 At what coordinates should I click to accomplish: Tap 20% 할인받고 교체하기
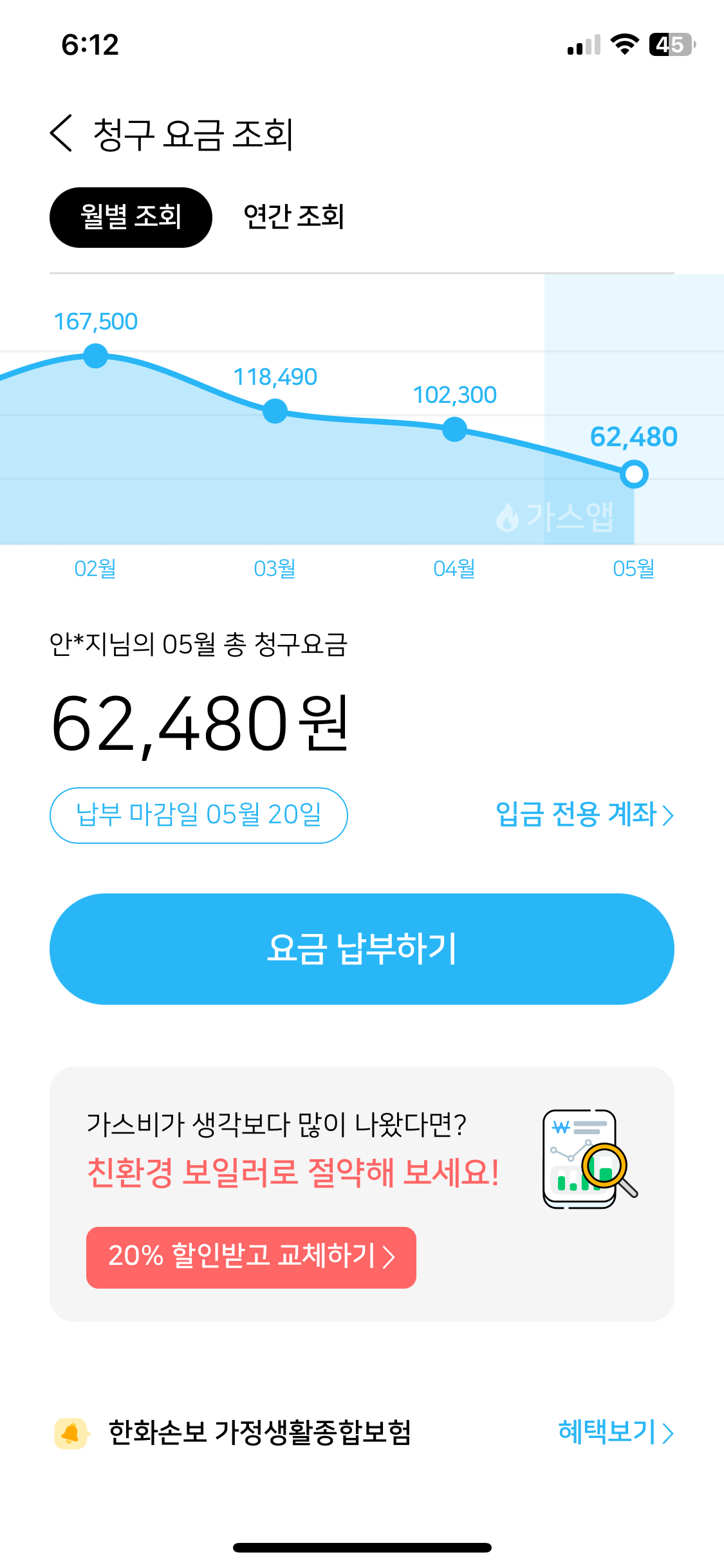point(251,1258)
